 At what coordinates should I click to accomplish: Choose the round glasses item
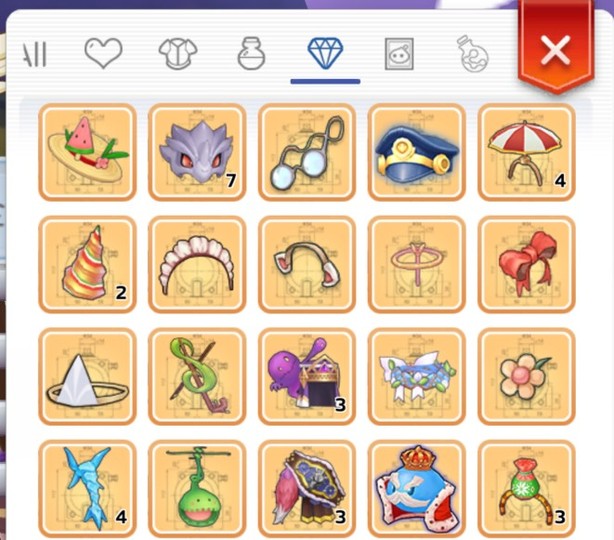coord(307,151)
